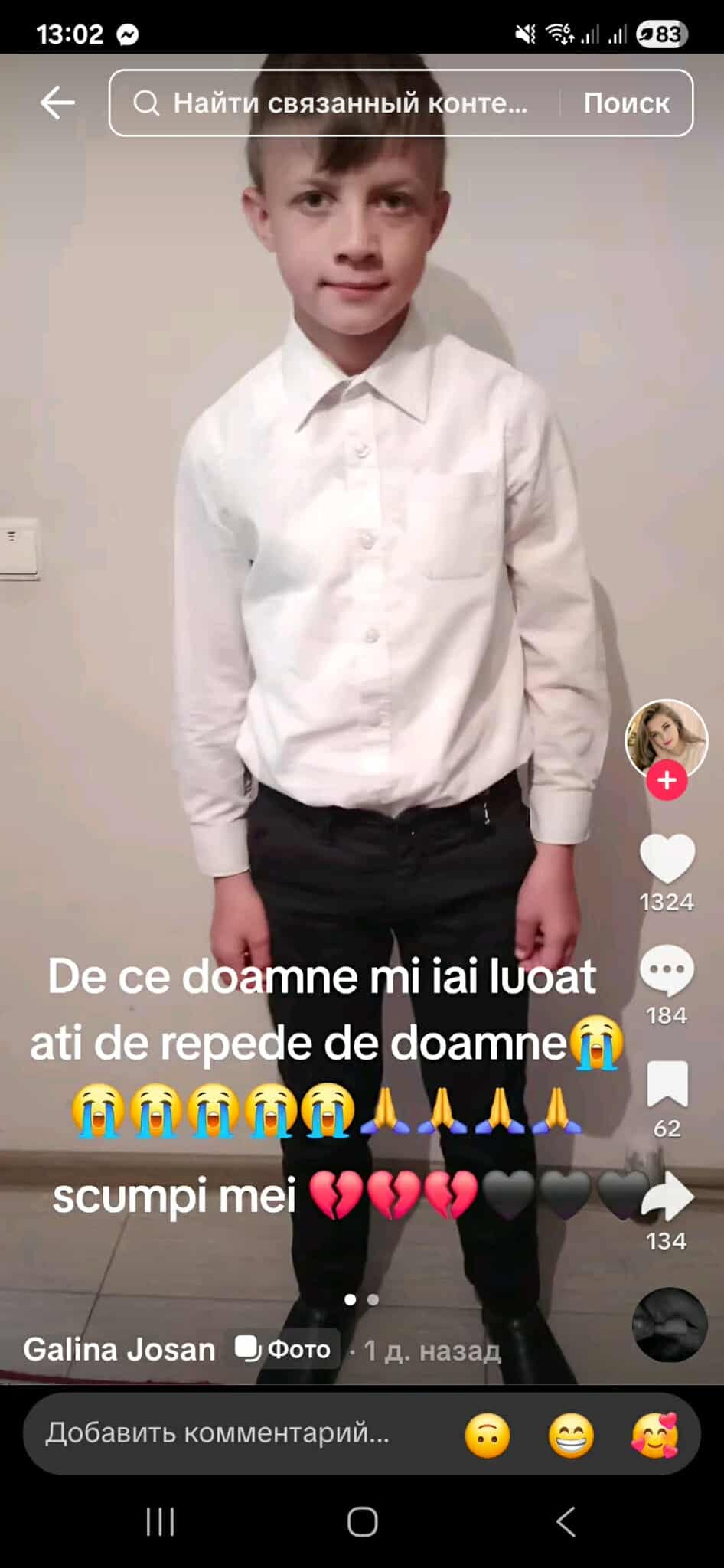Follow the creator with the plus badge
Viewport: 724px width, 1568px height.
click(667, 780)
